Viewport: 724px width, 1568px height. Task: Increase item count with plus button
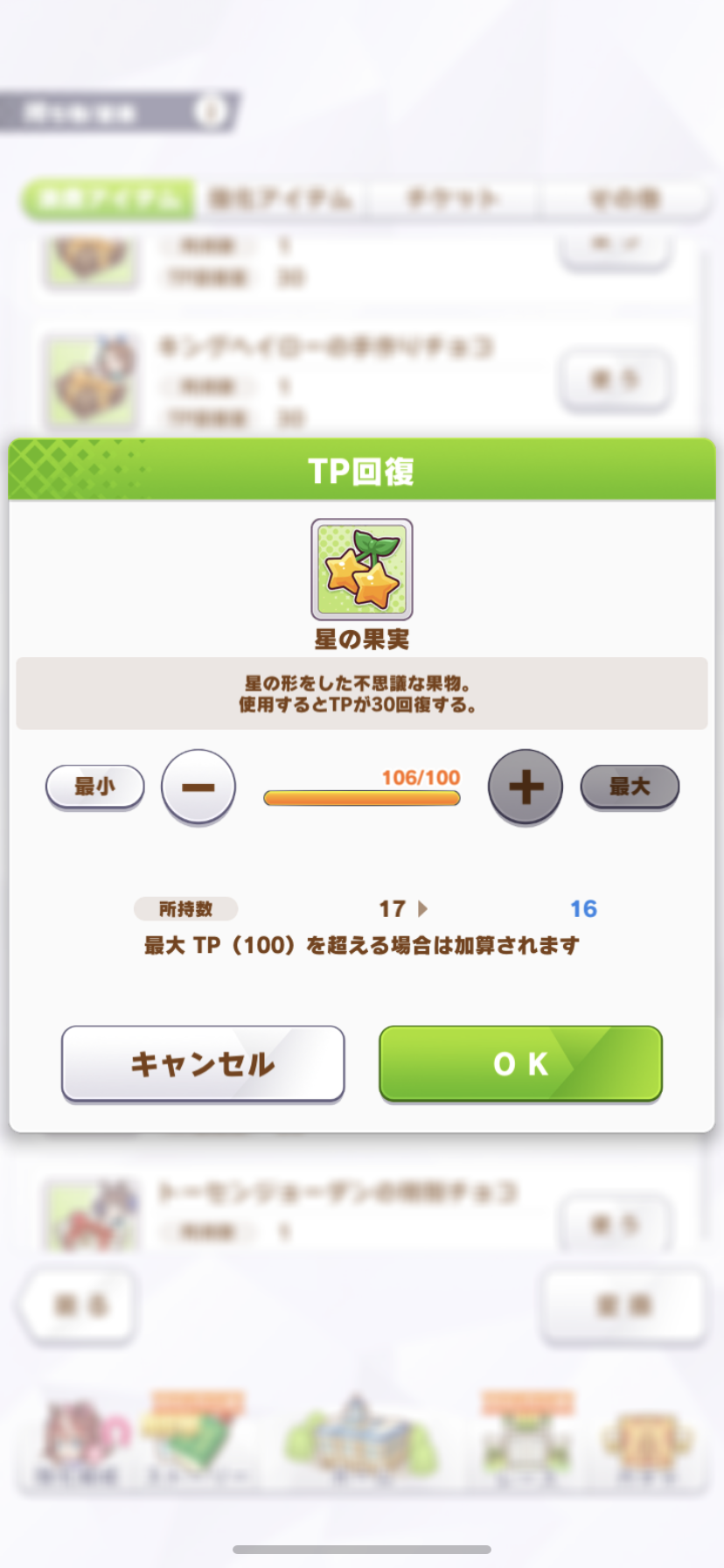coord(525,786)
